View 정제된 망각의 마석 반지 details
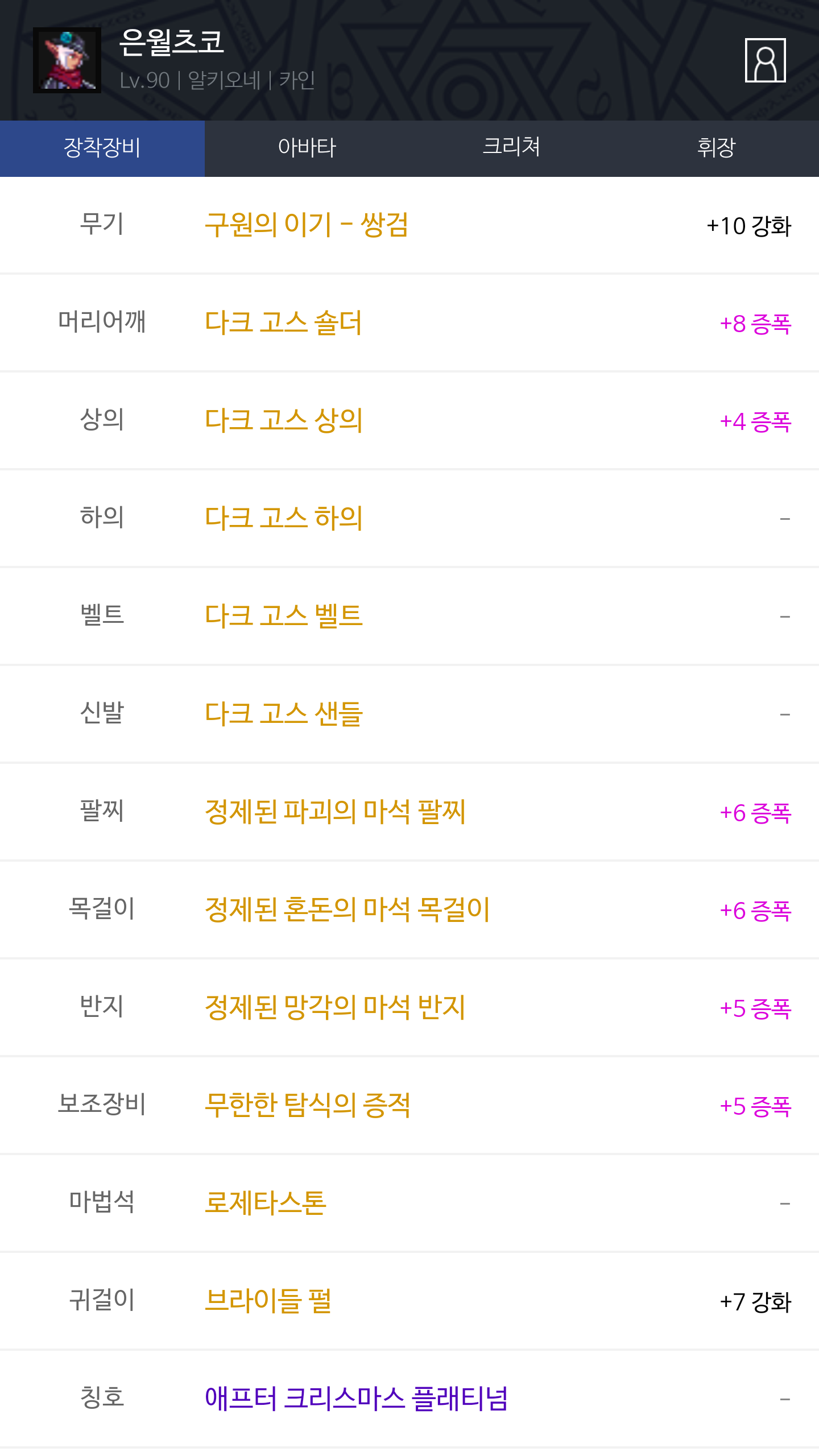The image size is (819, 1456). (335, 1008)
